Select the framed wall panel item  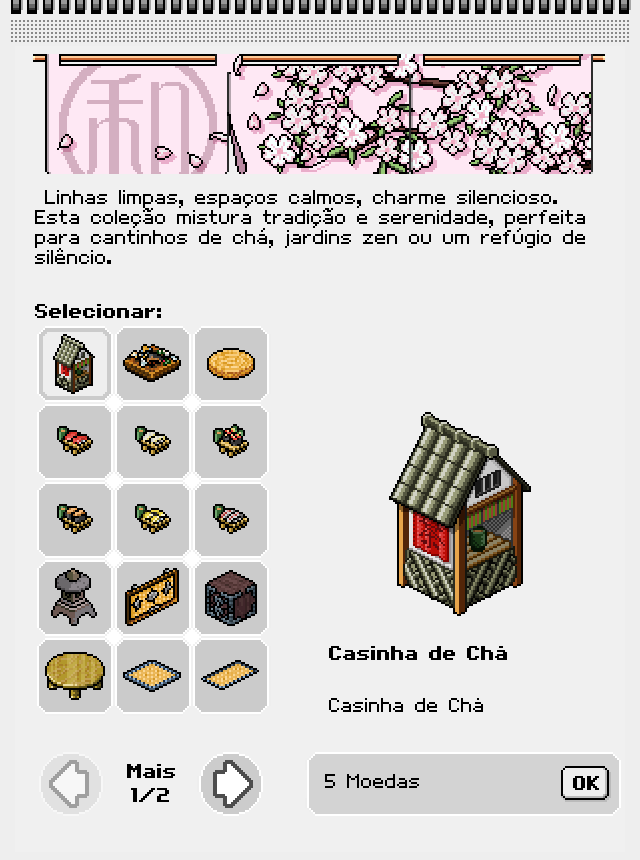(x=153, y=597)
